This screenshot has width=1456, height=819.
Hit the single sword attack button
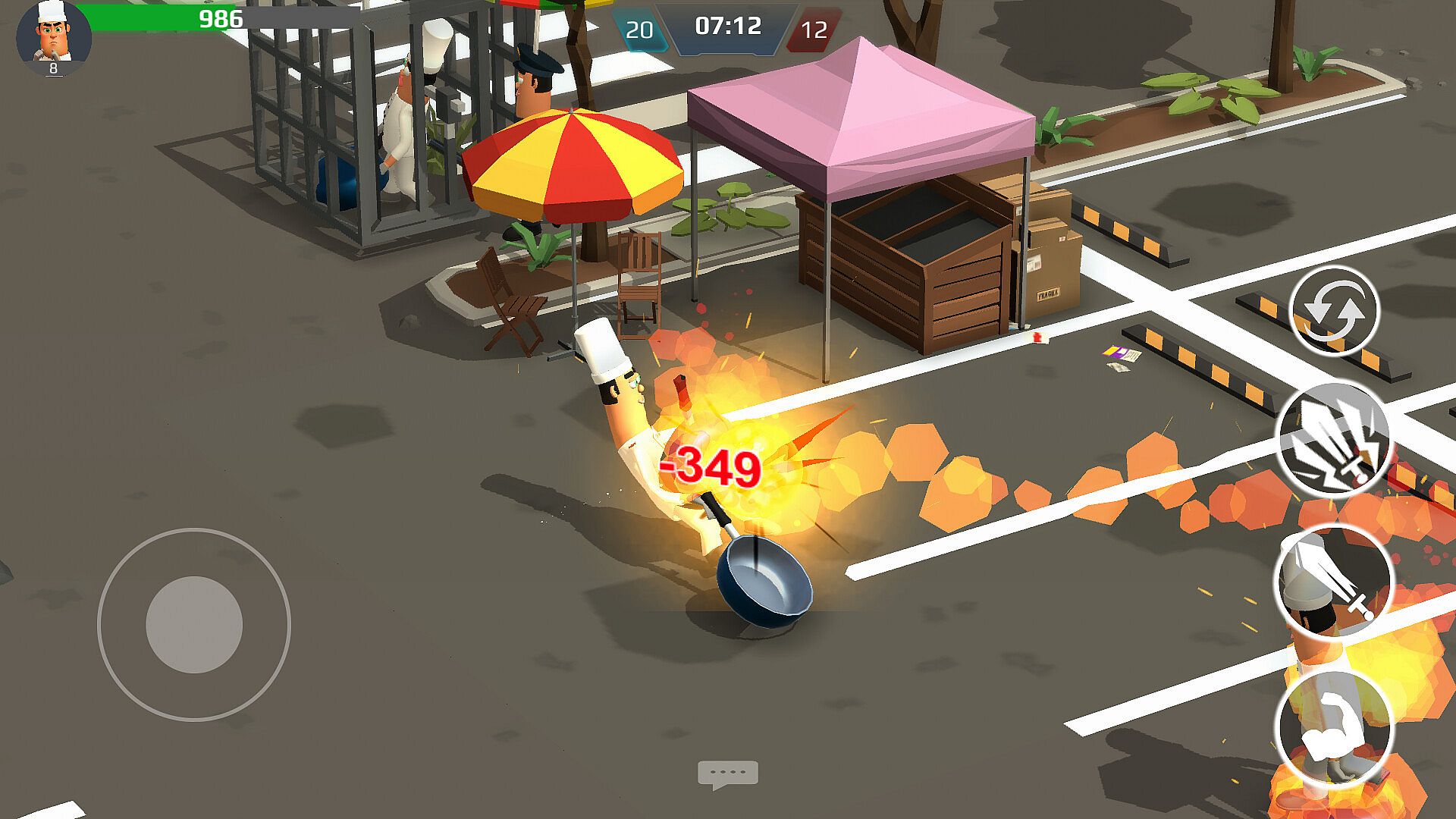point(1334,582)
